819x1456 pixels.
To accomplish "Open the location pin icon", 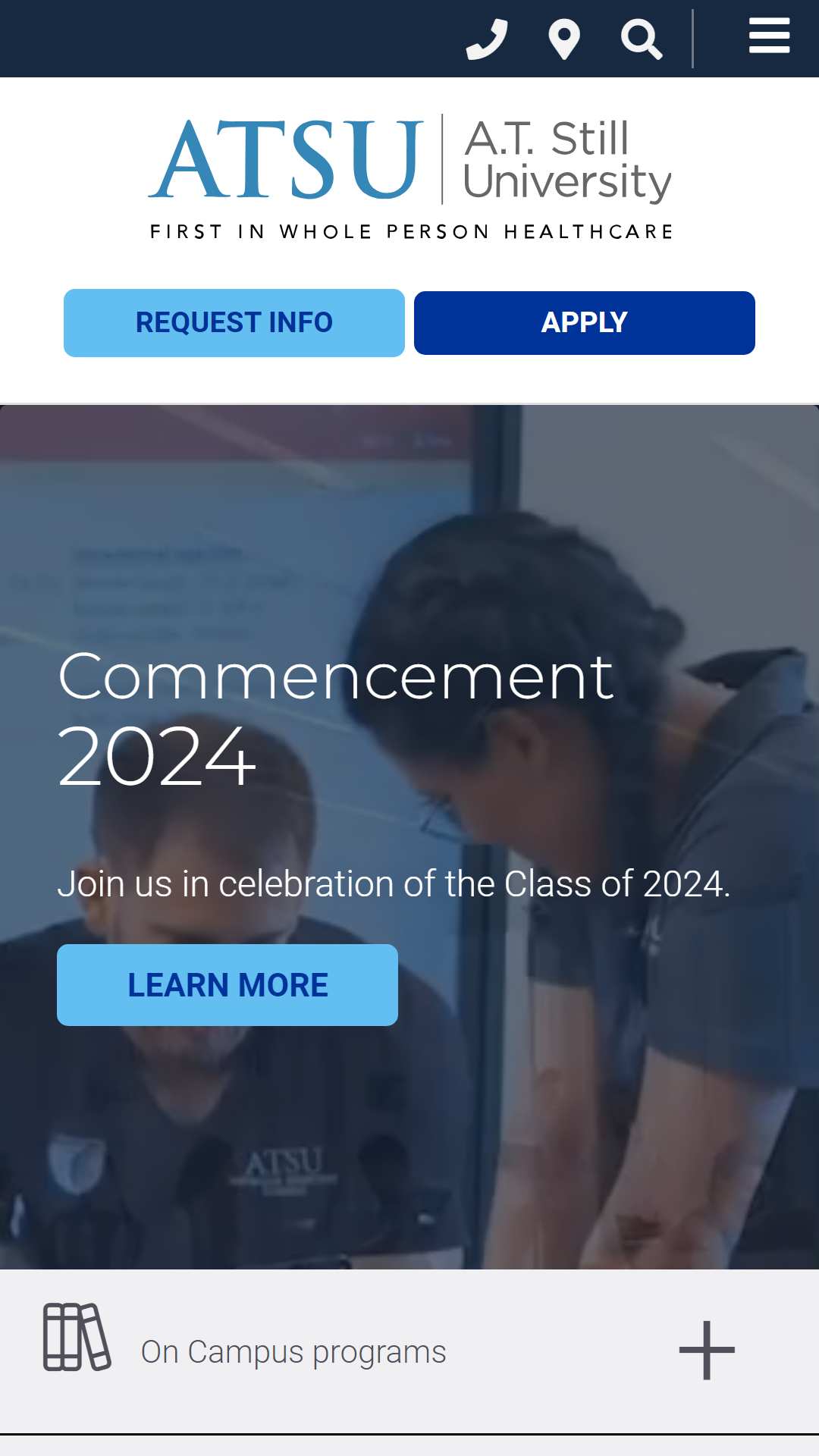I will (564, 39).
